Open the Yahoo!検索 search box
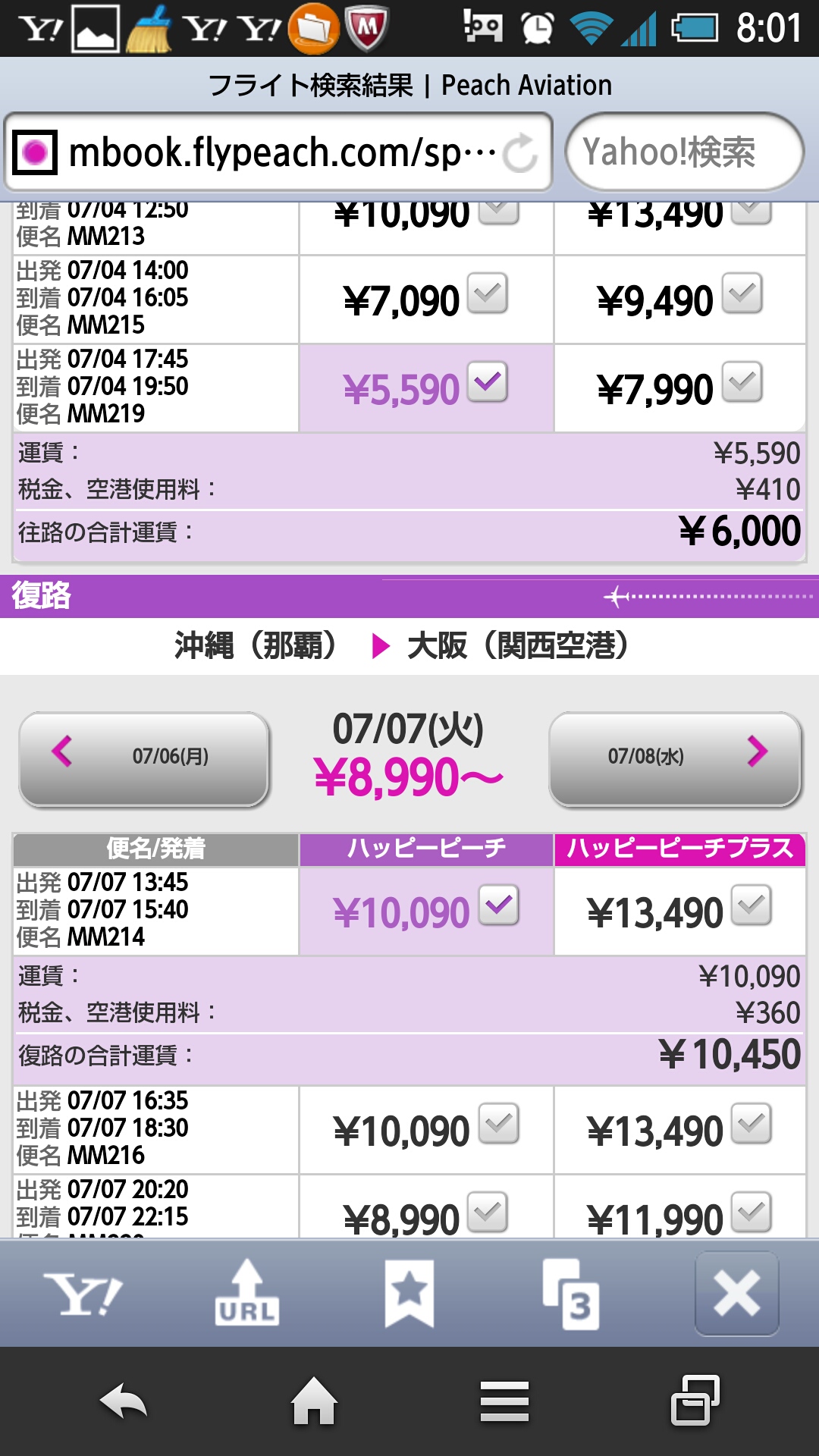819x1456 pixels. point(684,152)
